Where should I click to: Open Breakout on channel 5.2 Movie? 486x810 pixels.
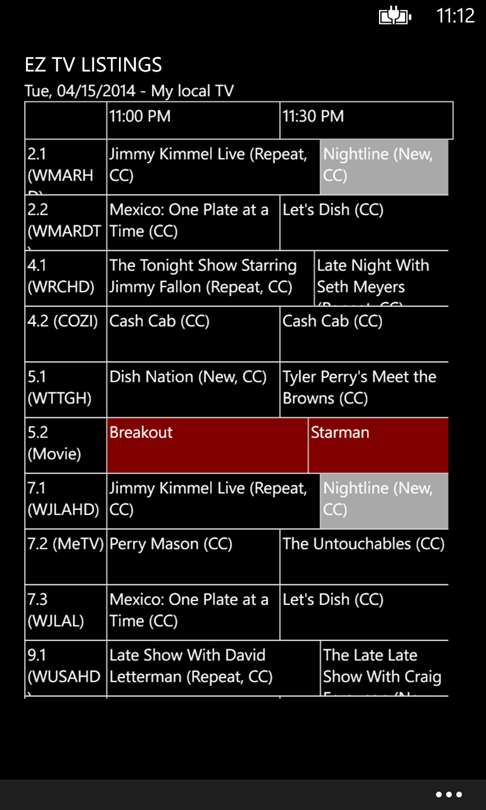point(207,445)
